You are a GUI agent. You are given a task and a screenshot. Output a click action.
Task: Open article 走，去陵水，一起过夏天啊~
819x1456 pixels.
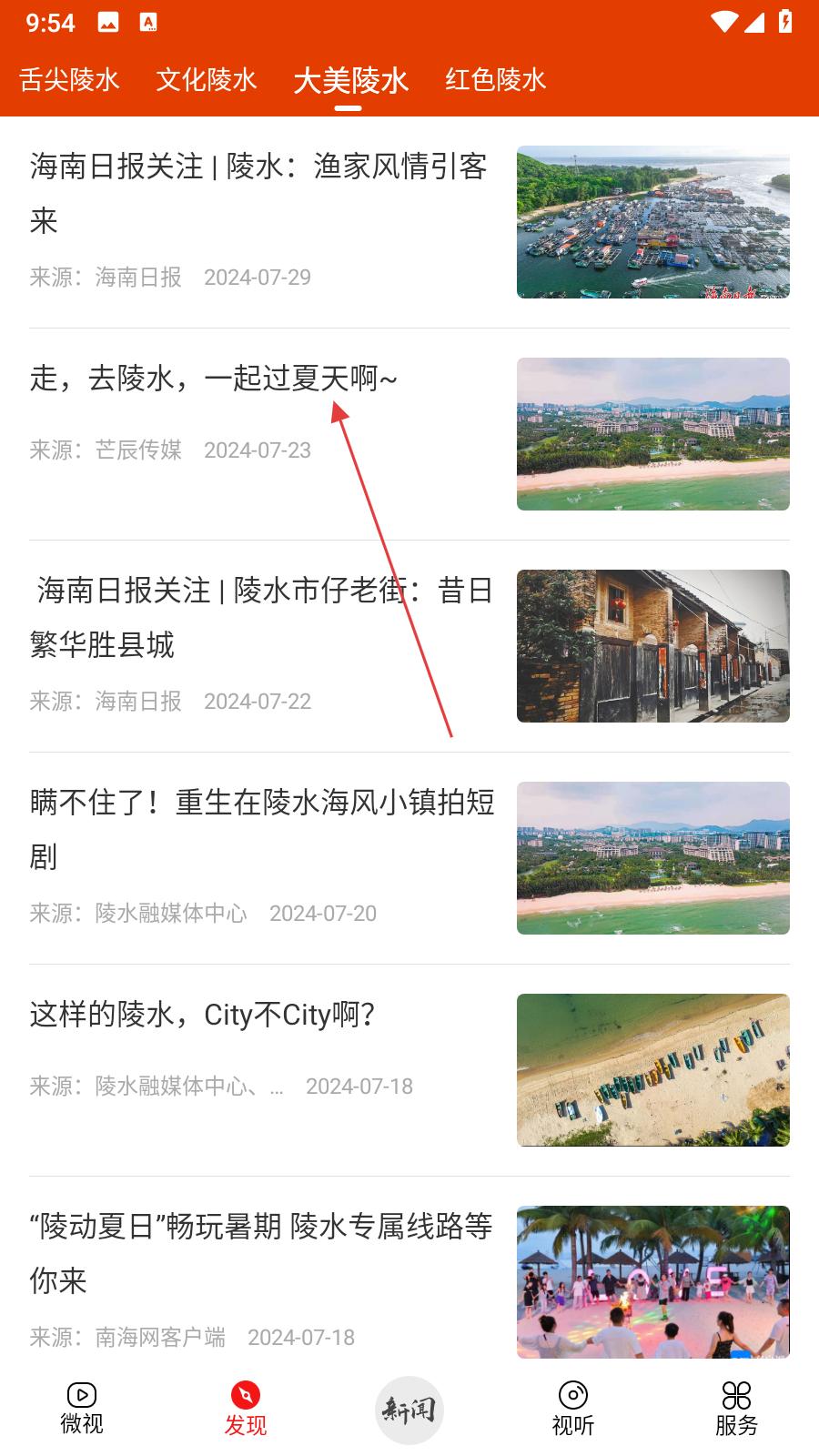[x=214, y=379]
